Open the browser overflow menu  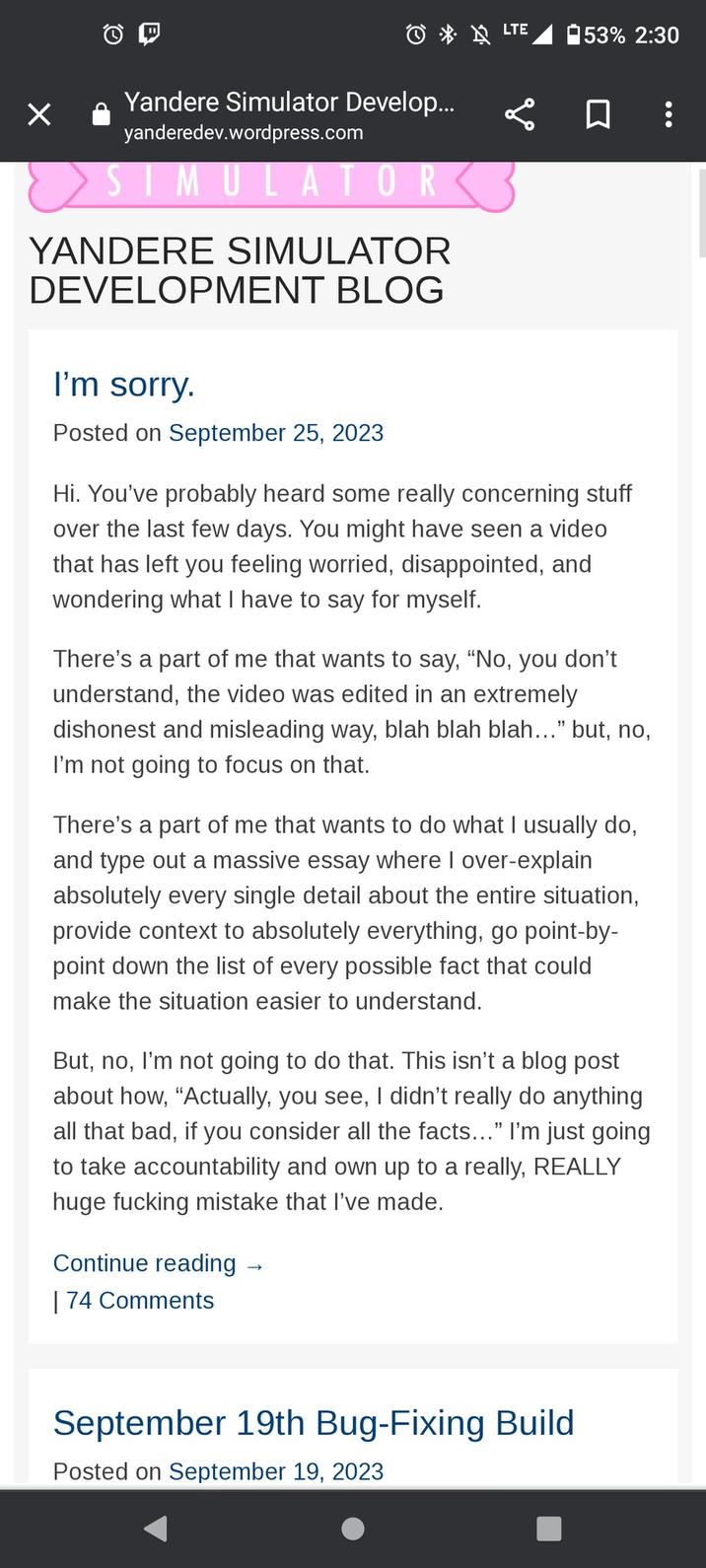pyautogui.click(x=669, y=115)
